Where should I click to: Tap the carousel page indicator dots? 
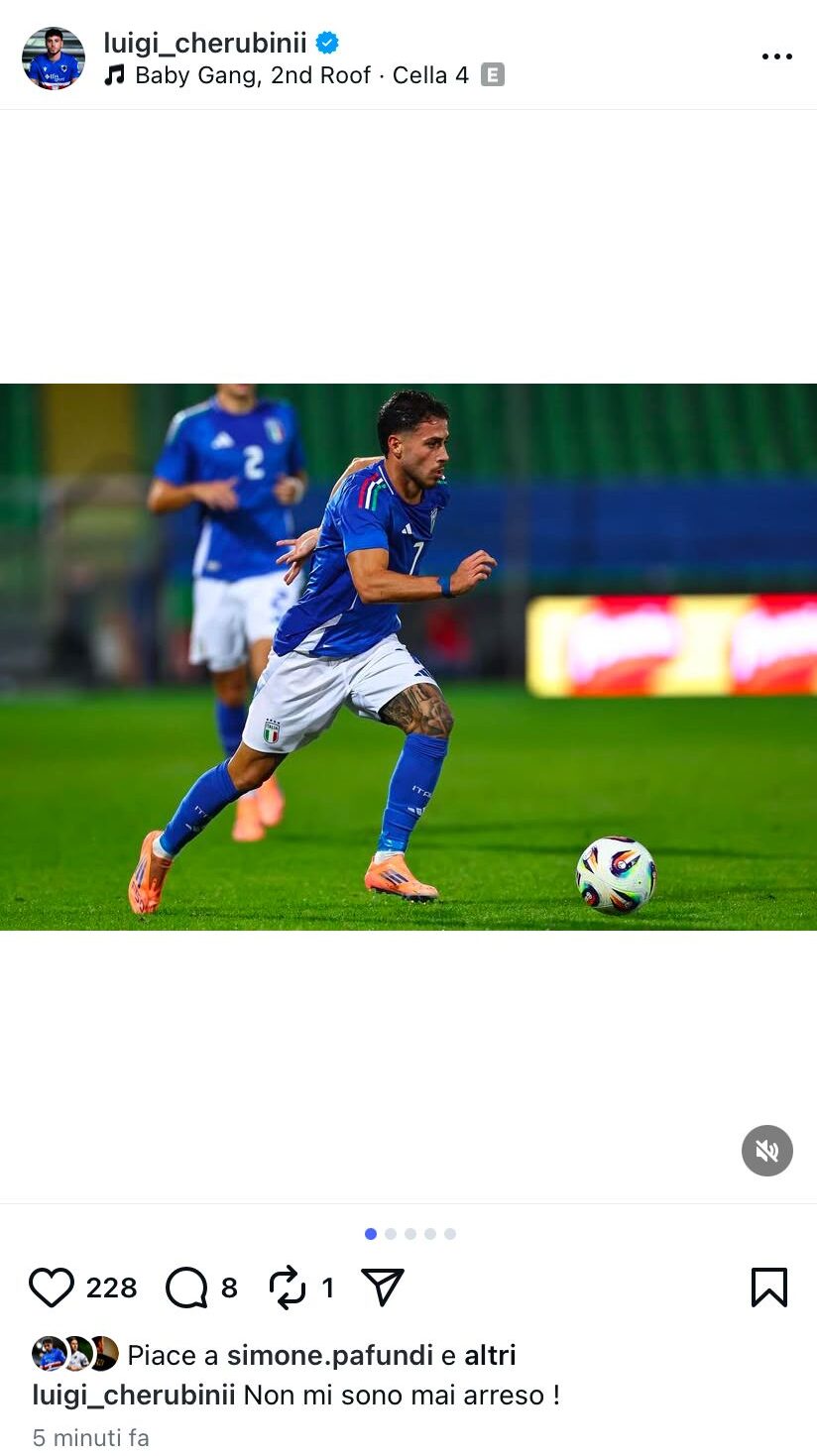click(x=409, y=1234)
